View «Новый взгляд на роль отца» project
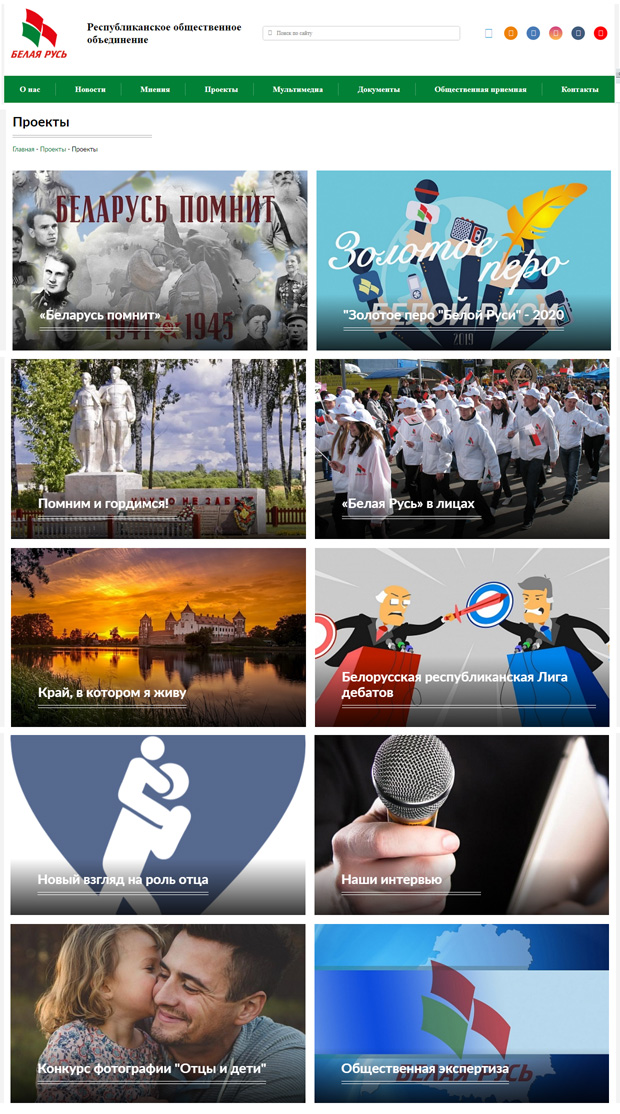 click(x=159, y=825)
